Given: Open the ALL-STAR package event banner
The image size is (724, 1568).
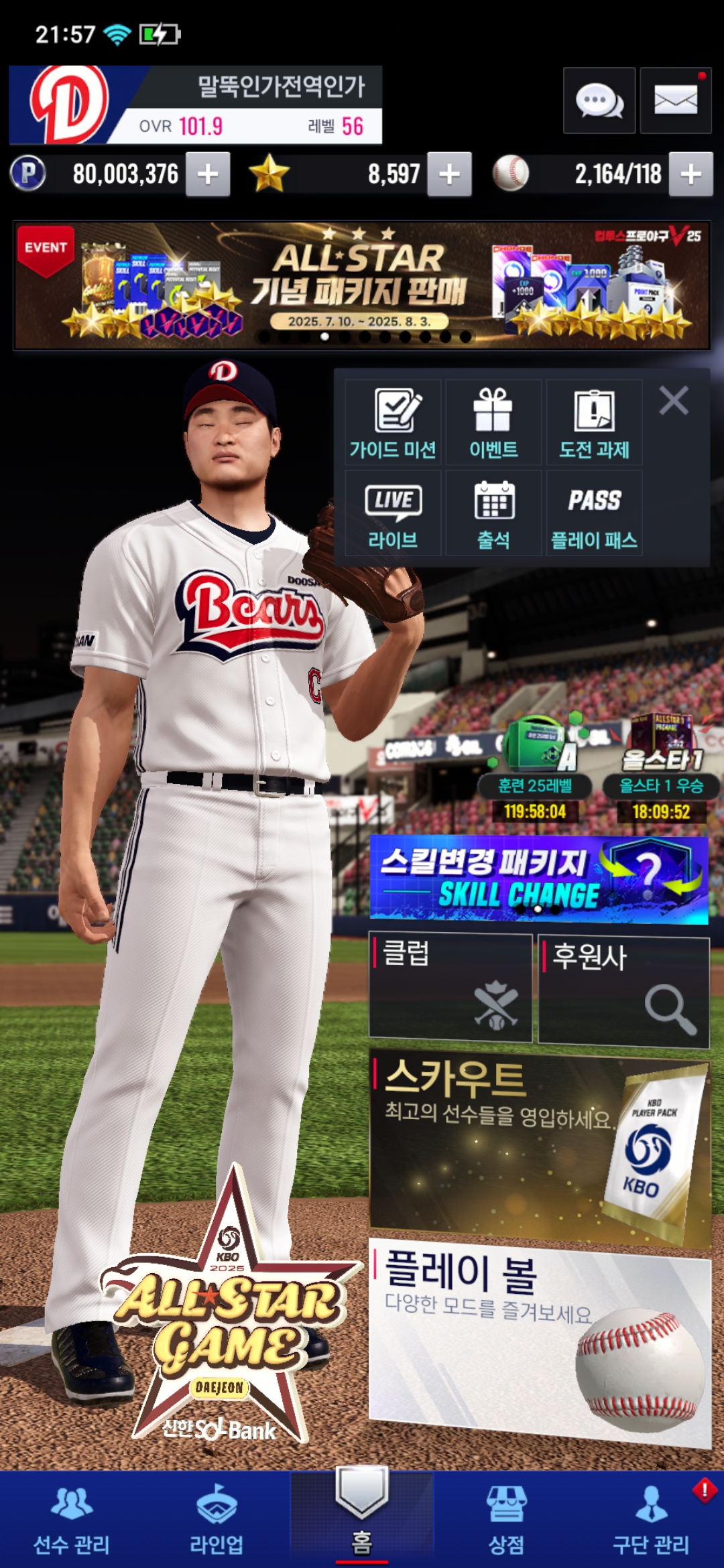Looking at the screenshot, I should pos(362,286).
